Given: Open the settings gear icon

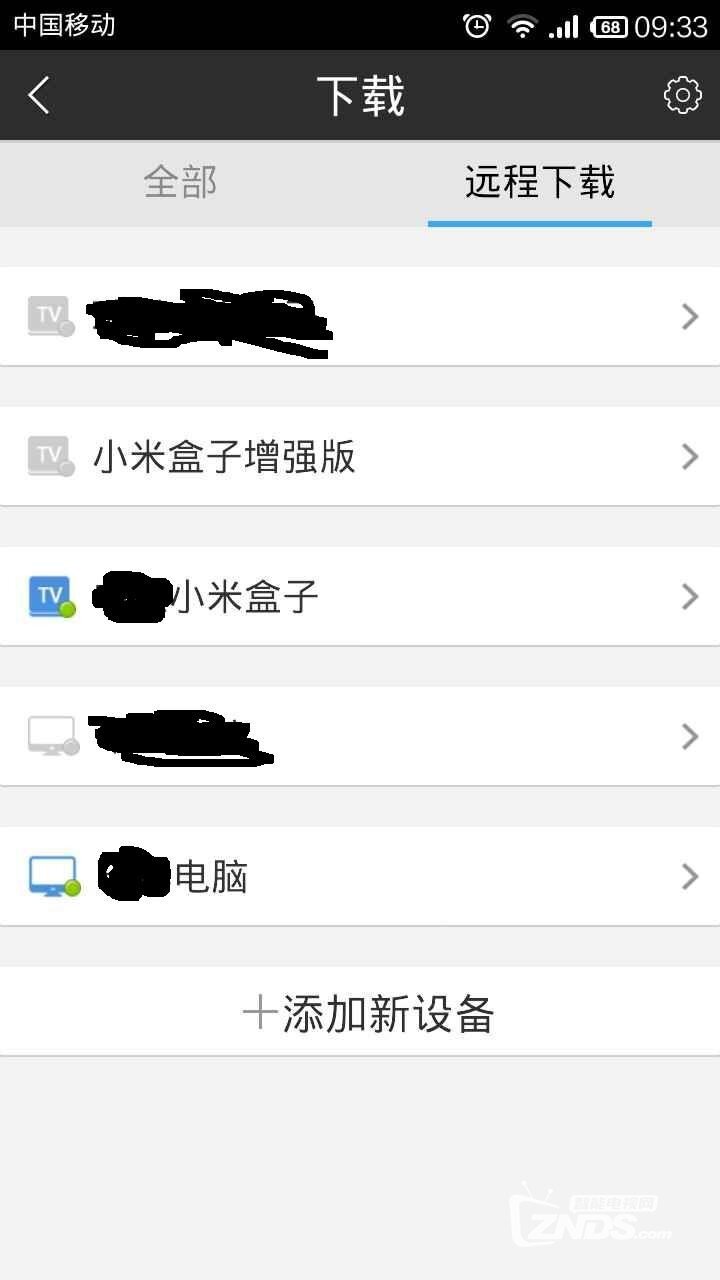Looking at the screenshot, I should [x=682, y=95].
